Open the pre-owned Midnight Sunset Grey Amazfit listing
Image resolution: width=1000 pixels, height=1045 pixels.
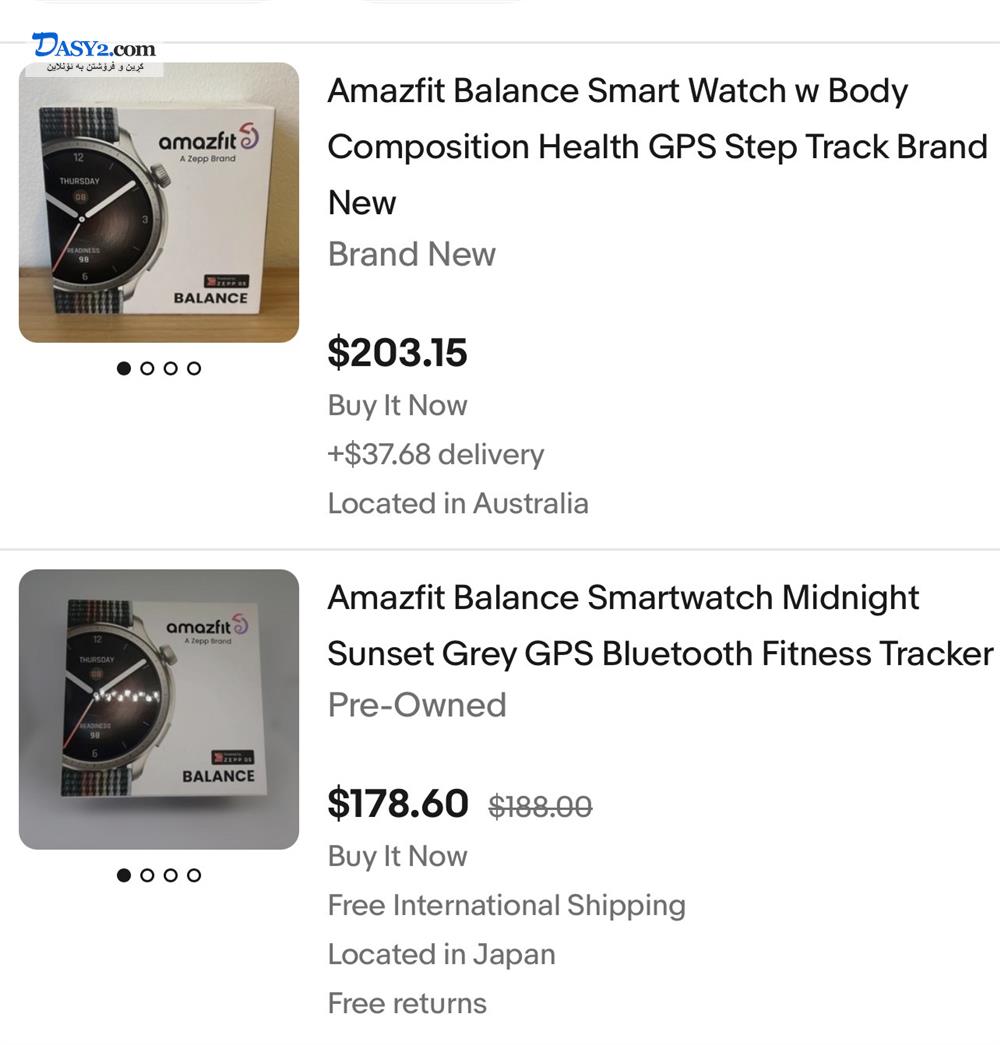(660, 626)
